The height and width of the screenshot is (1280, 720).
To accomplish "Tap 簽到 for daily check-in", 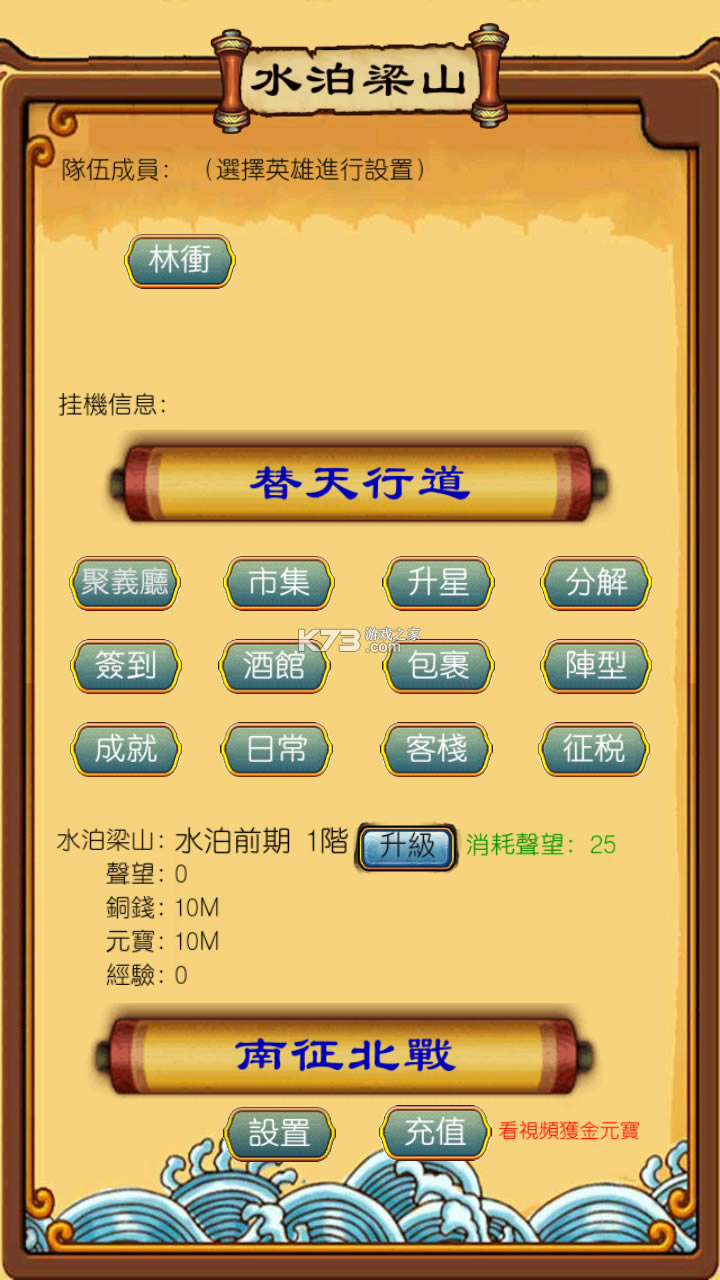I will click(x=125, y=666).
